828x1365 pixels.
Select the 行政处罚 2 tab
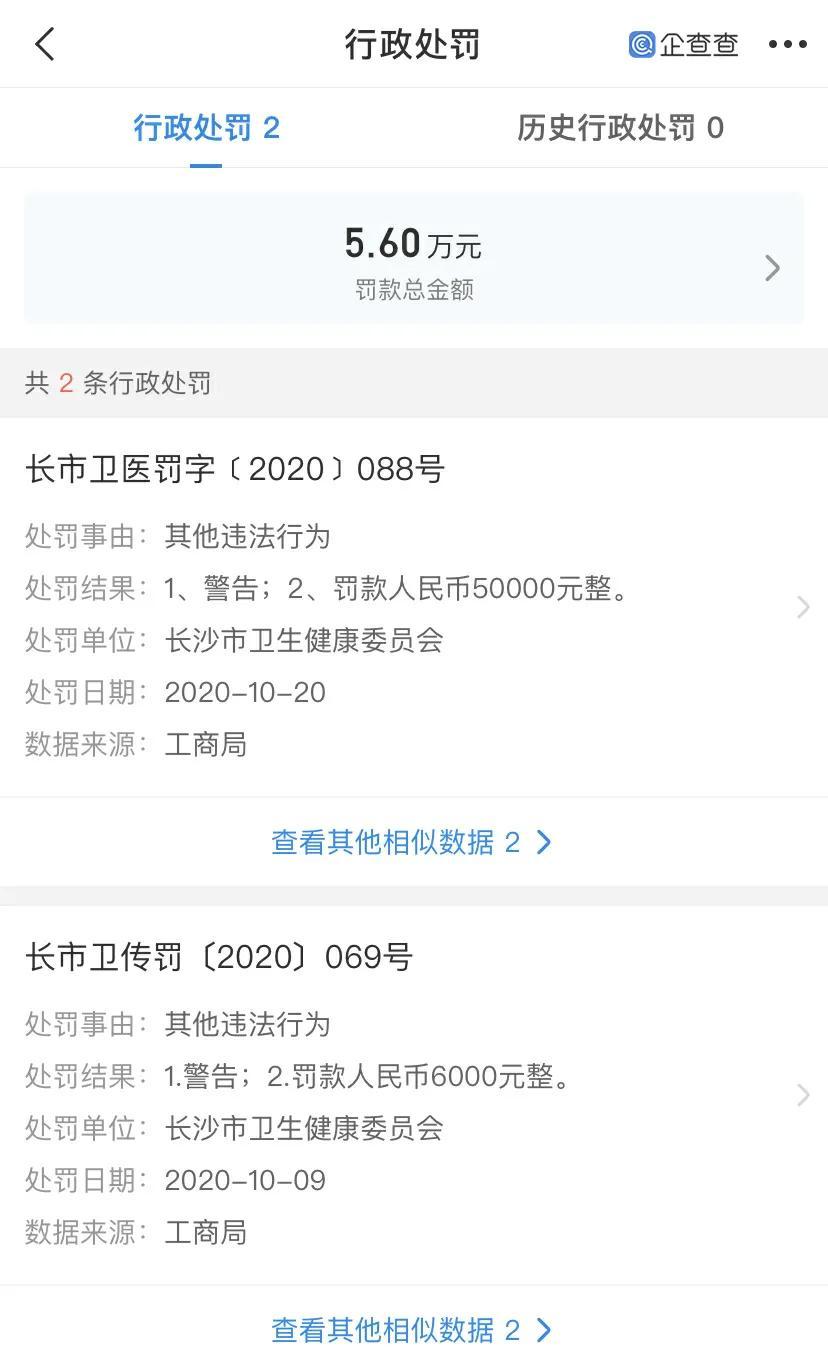point(206,128)
